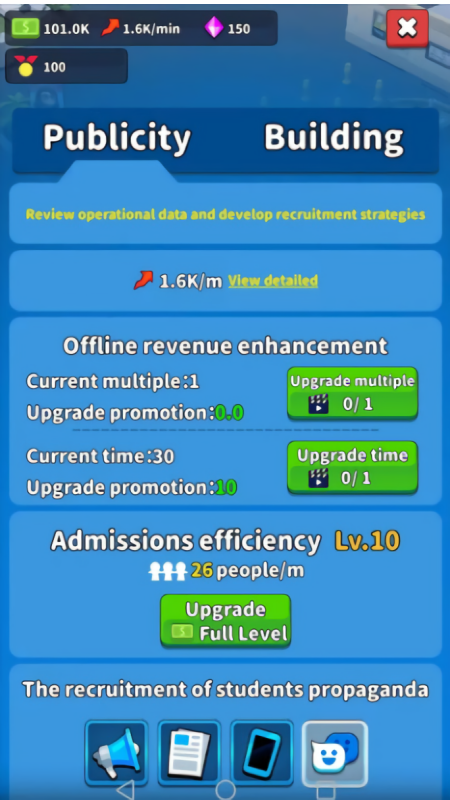Tap the Upgrade Full Level button
The image size is (450, 800).
coord(226,621)
